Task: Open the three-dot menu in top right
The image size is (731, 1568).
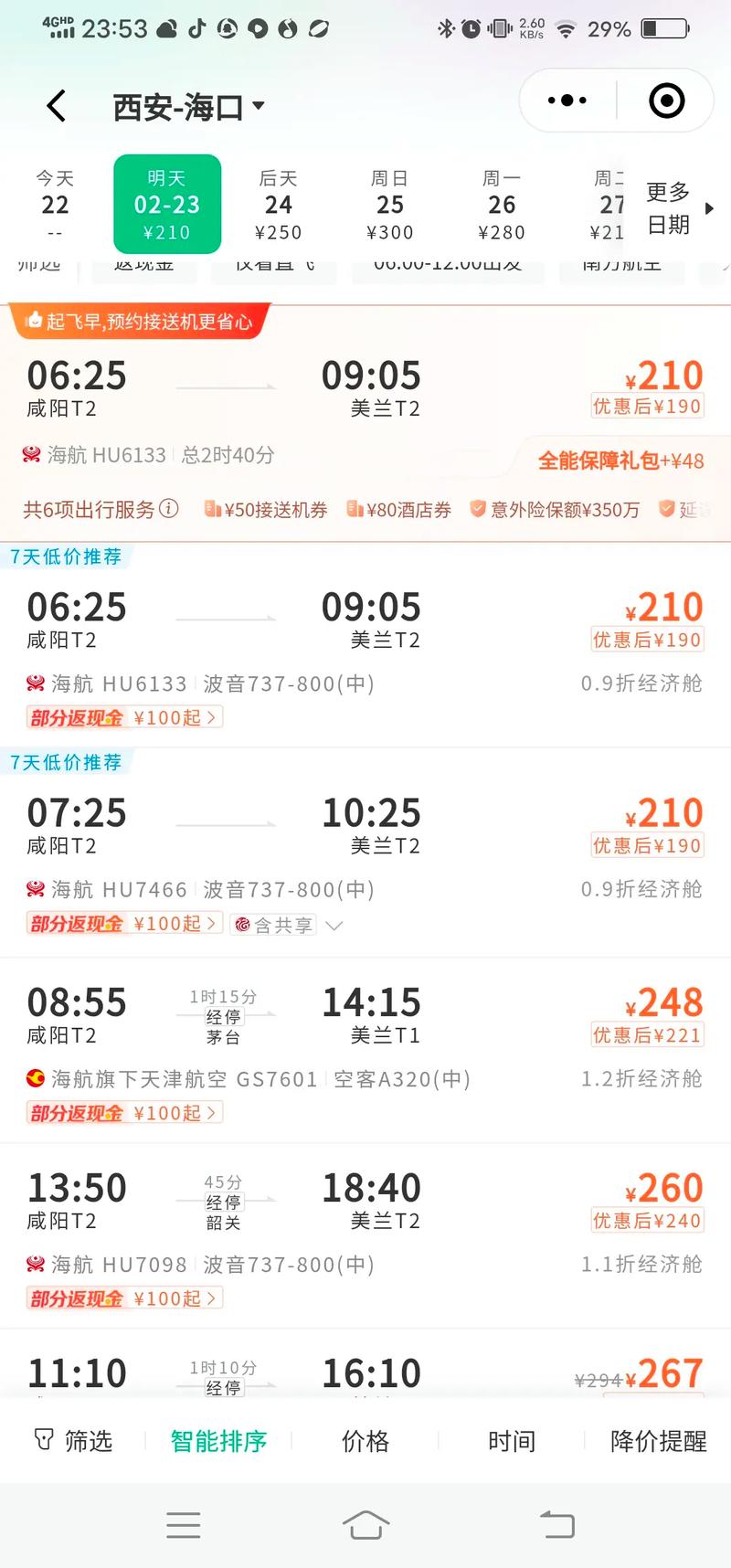Action: (565, 101)
